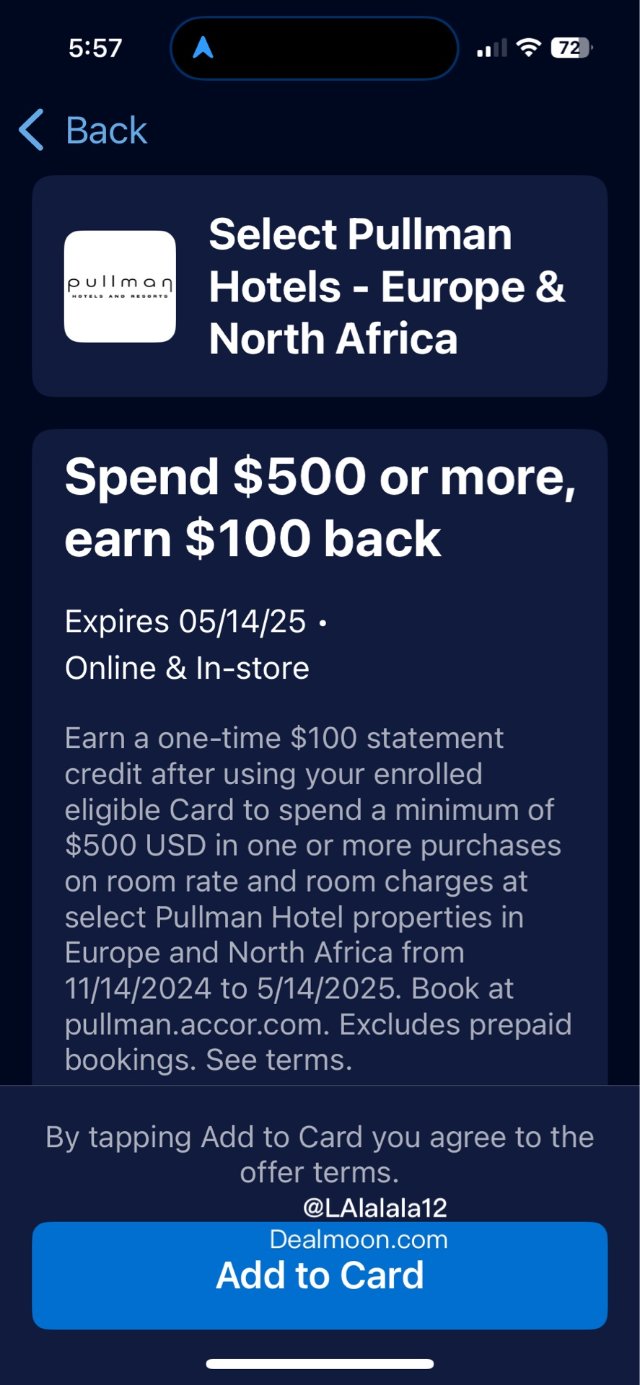The image size is (640, 1385).
Task: Tap the Add to Card button
Action: 320,1276
